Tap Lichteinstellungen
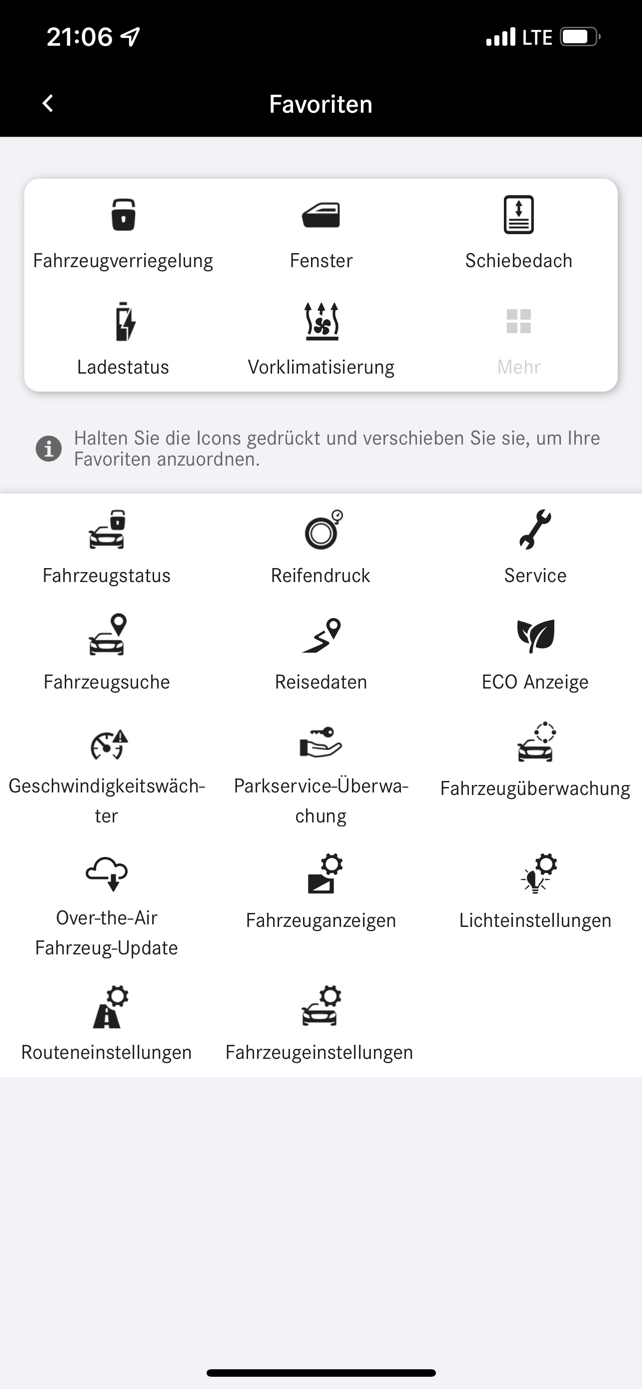642x1389 pixels. [x=535, y=893]
